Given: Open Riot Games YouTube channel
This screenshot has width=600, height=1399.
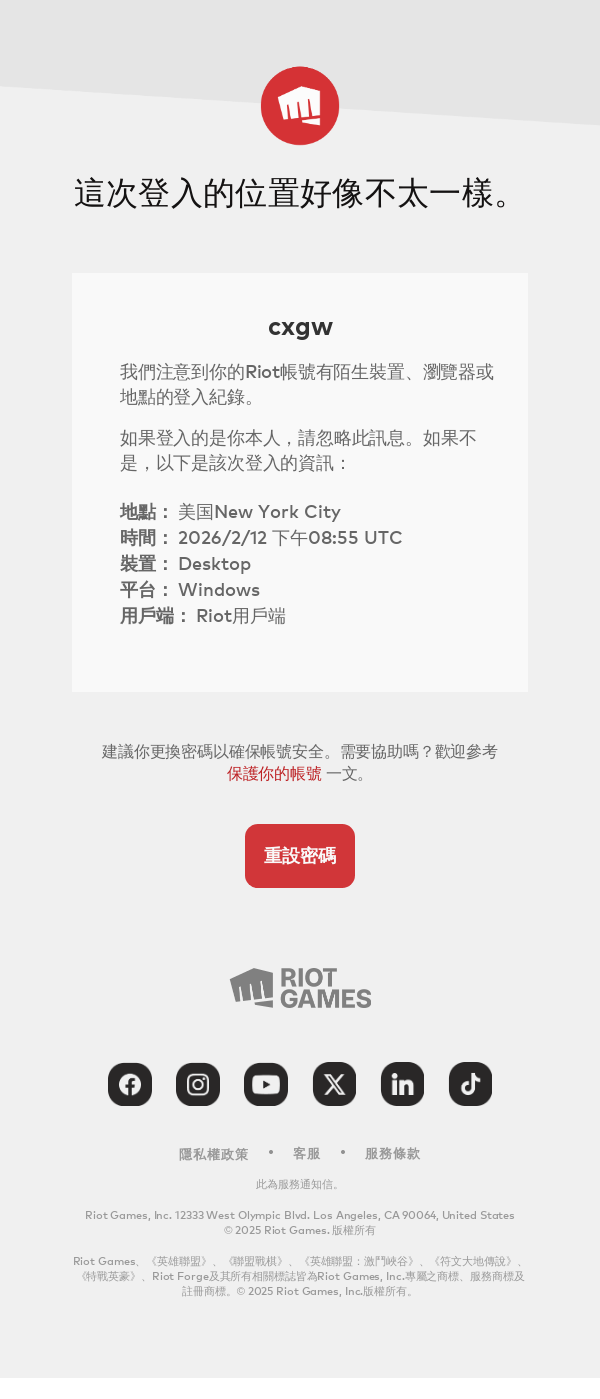Looking at the screenshot, I should [266, 1084].
